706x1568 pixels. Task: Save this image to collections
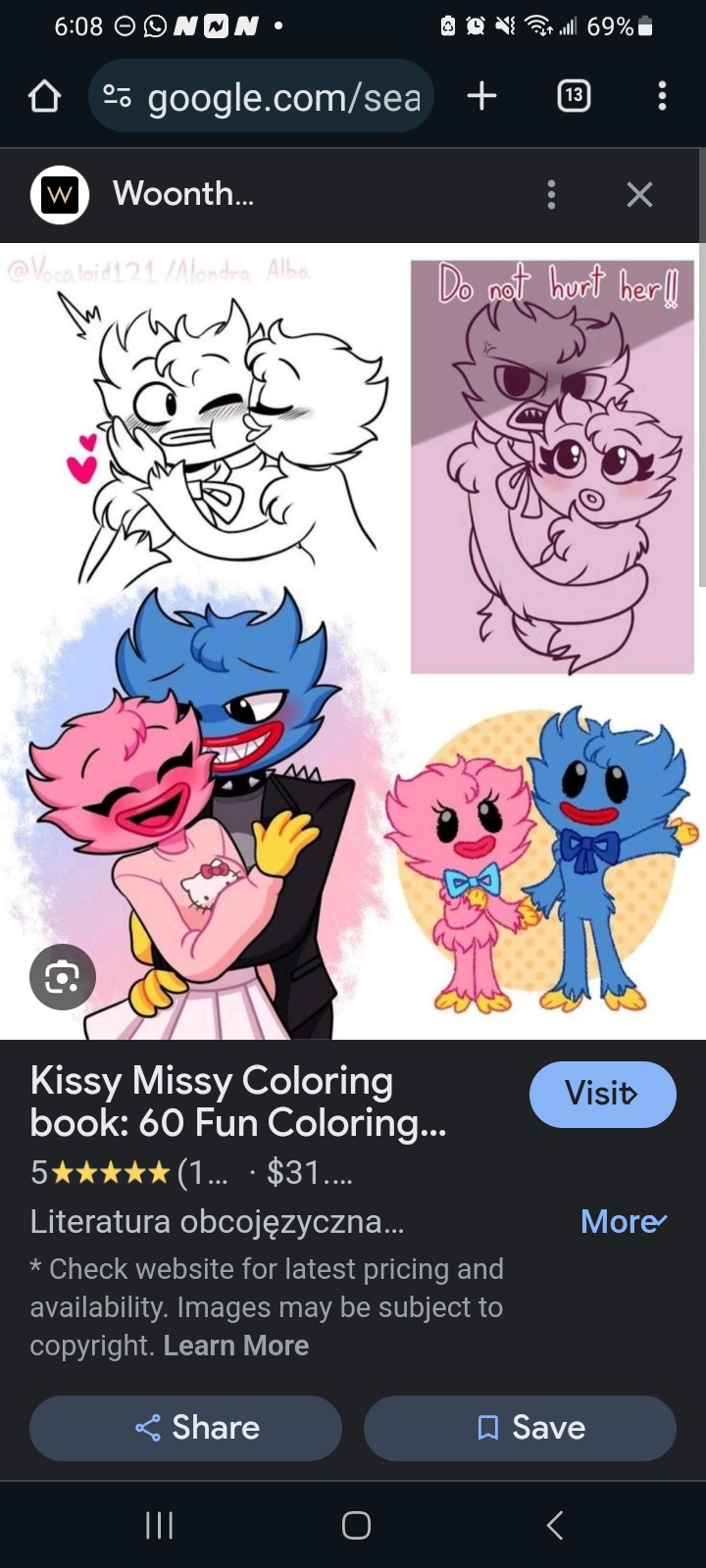(x=520, y=1428)
